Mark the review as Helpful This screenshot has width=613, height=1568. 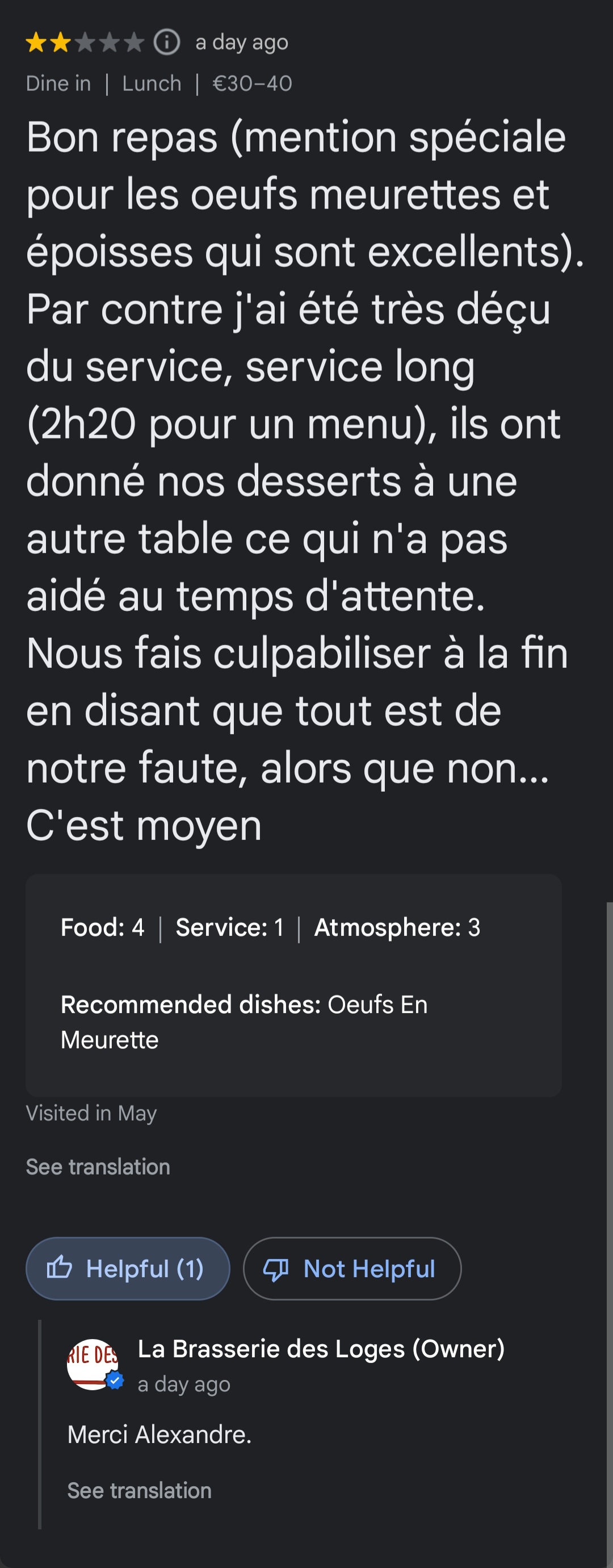[128, 1269]
